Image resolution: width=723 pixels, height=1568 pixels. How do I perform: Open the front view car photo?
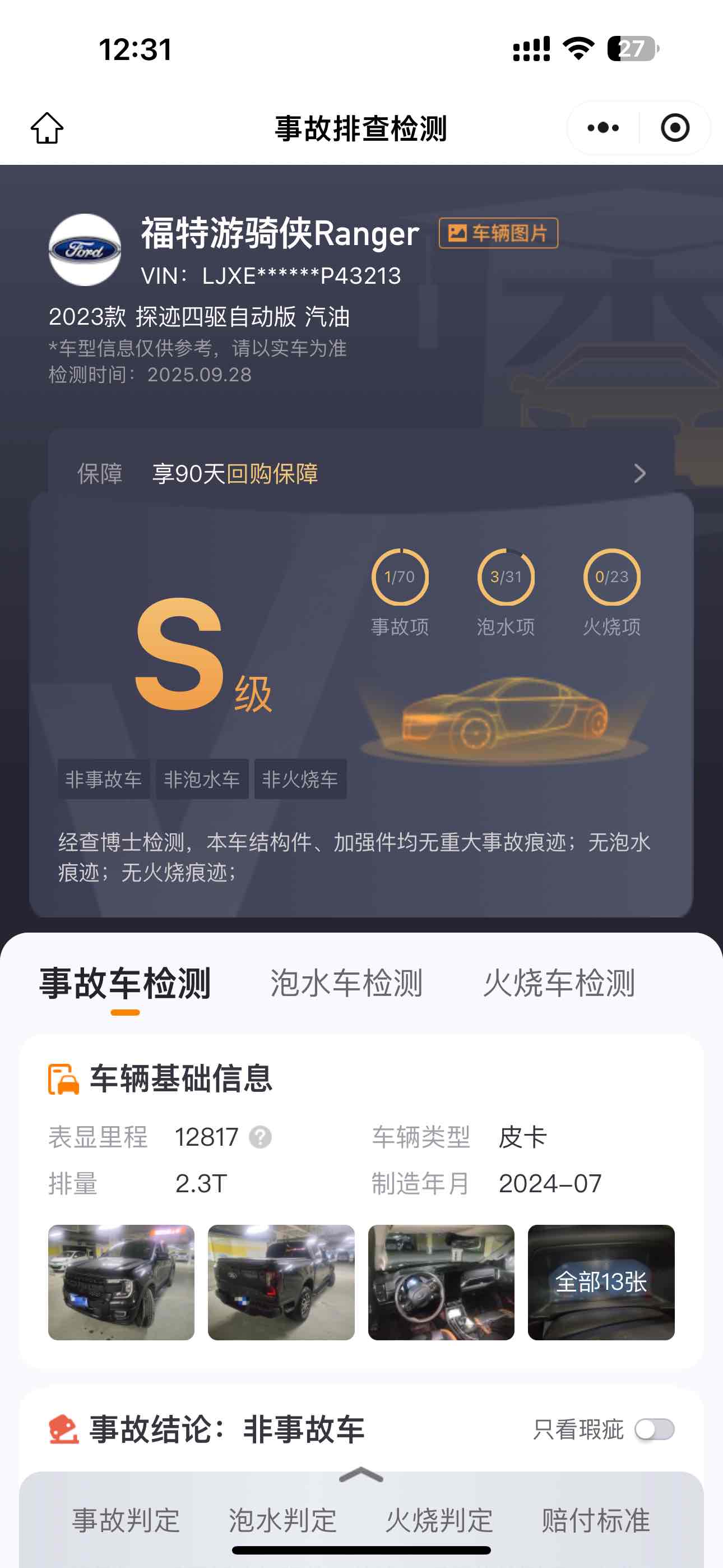tap(121, 1282)
